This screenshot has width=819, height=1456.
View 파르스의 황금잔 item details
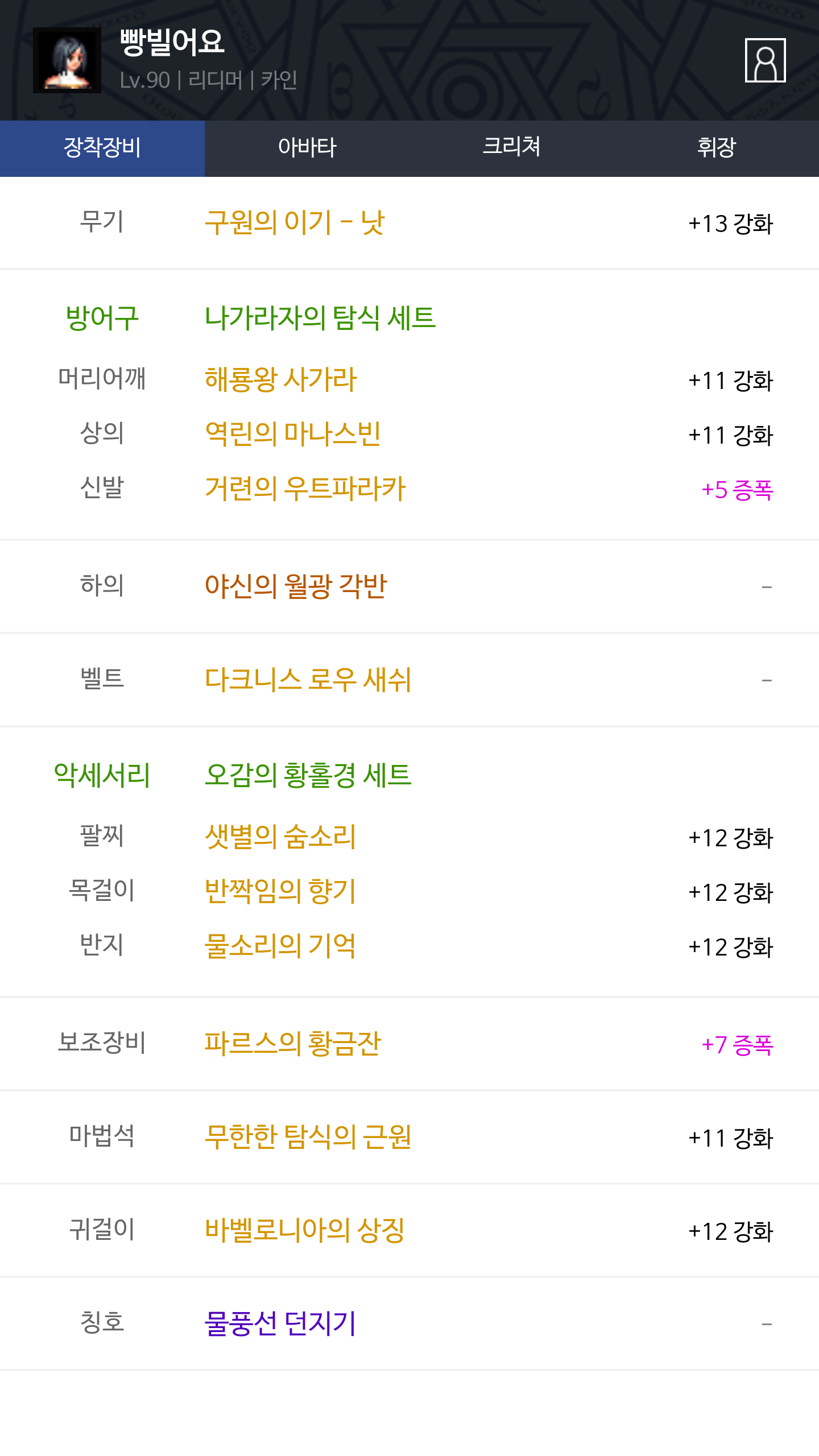pos(293,1044)
